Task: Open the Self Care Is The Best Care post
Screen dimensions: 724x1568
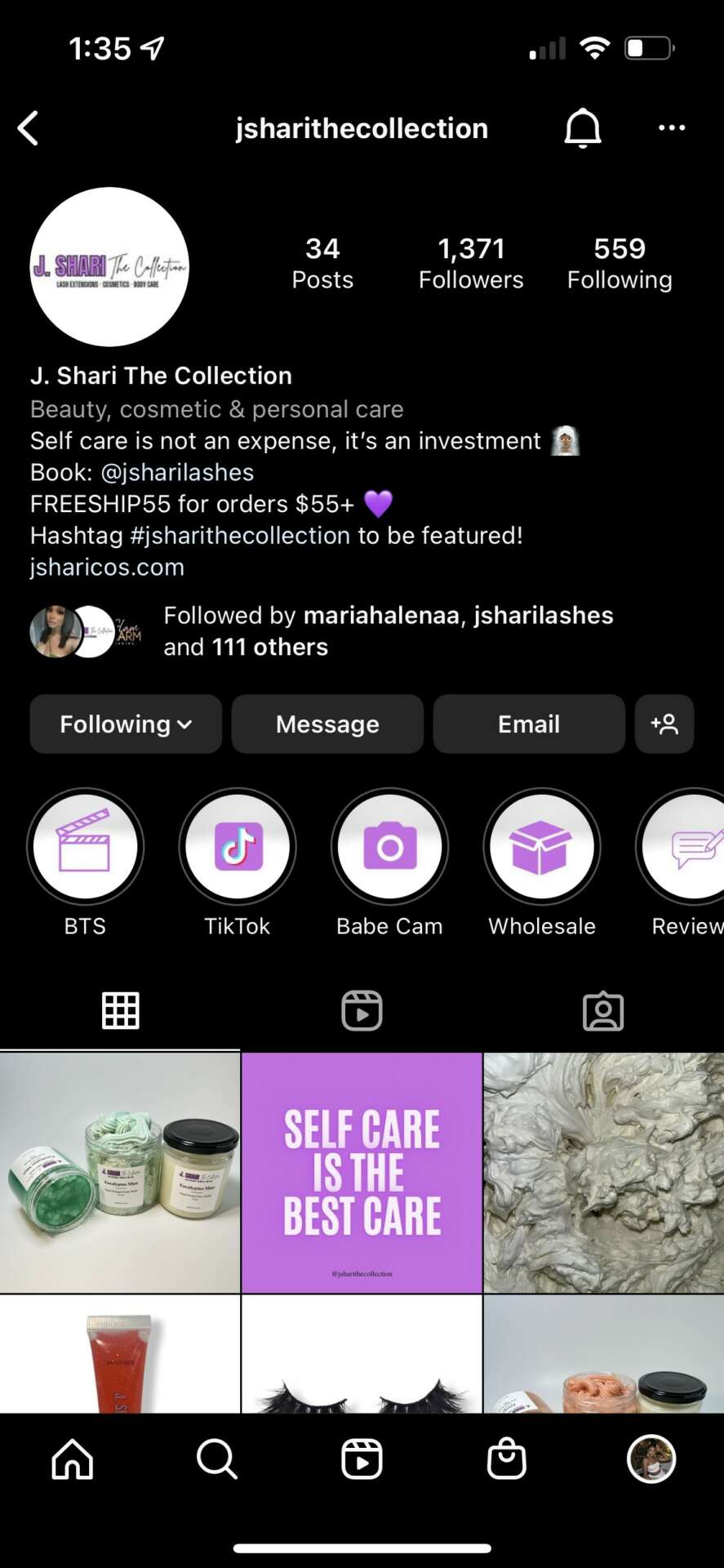Action: [362, 1173]
